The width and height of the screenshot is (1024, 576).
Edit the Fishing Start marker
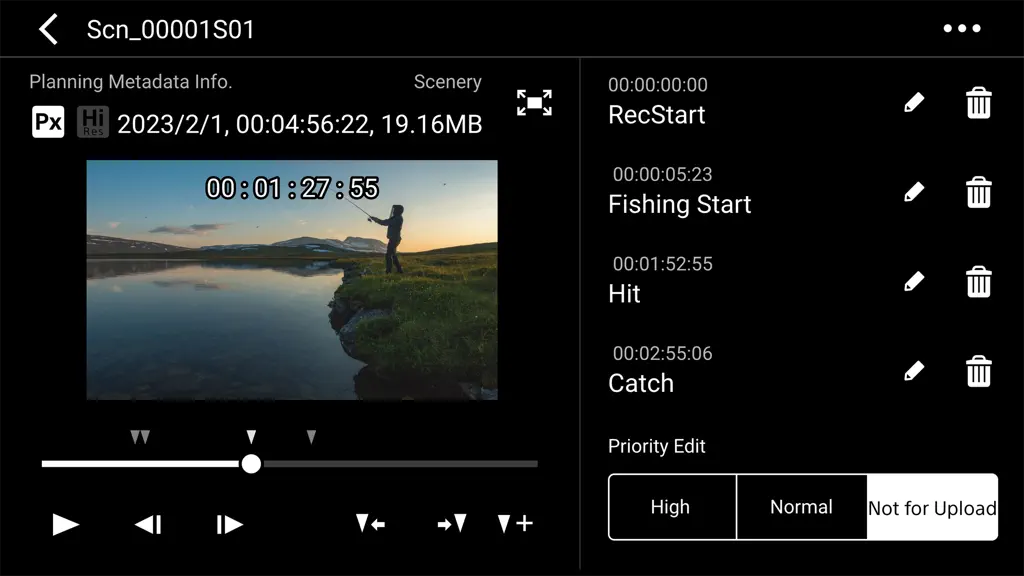tap(914, 192)
